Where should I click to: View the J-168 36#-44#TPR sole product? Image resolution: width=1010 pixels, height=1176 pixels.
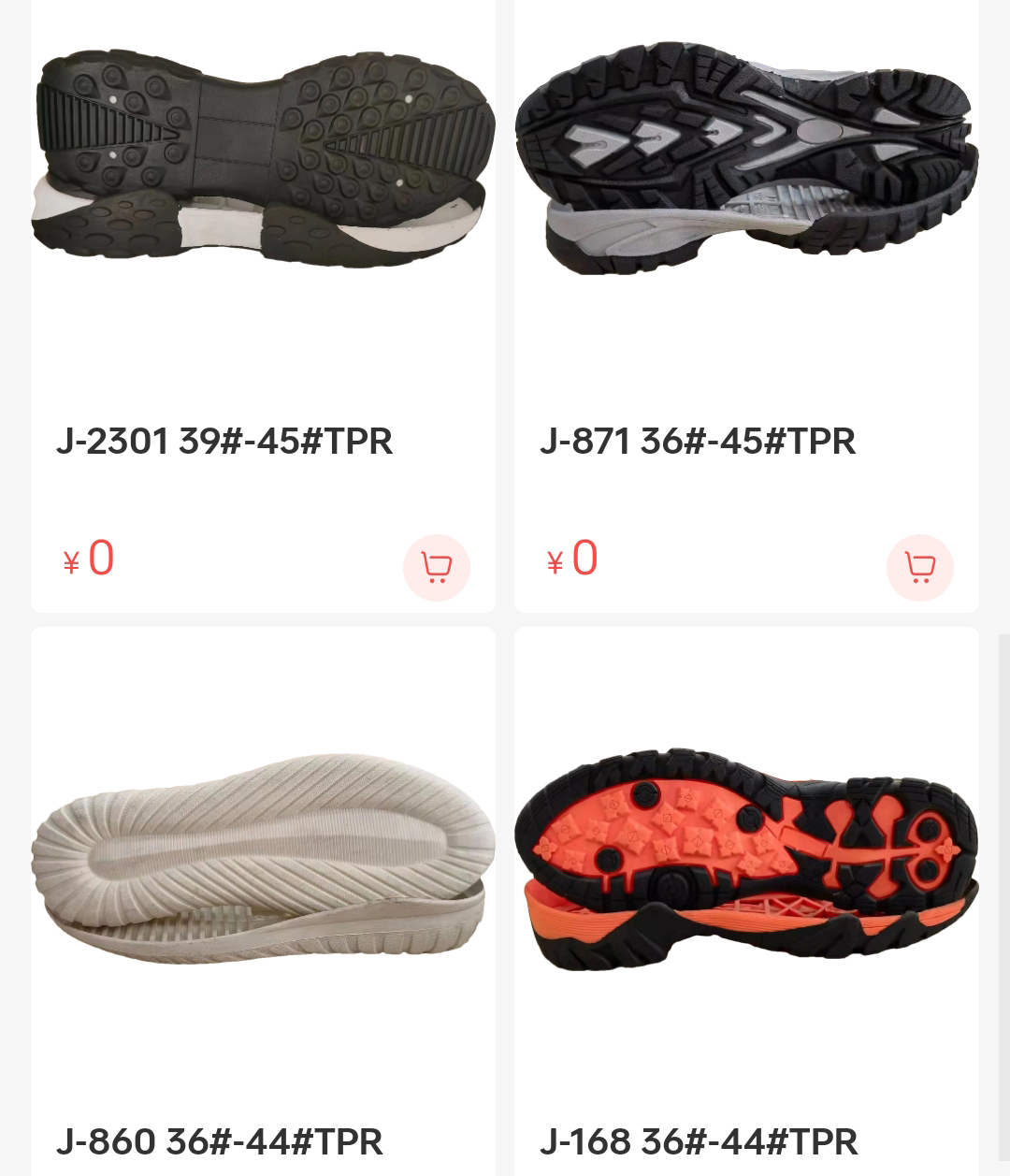[746, 861]
